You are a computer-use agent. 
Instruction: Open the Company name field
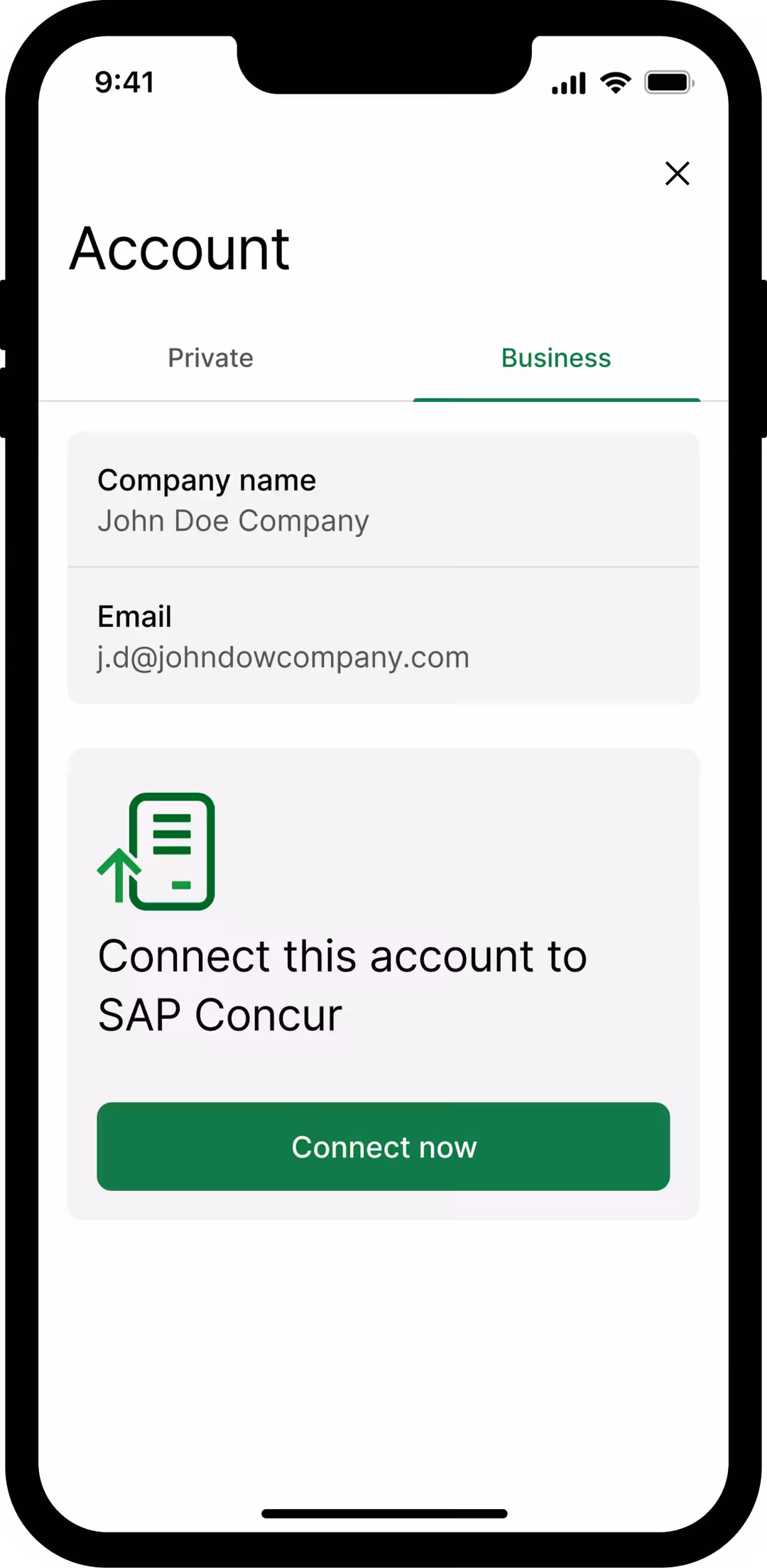click(x=383, y=500)
